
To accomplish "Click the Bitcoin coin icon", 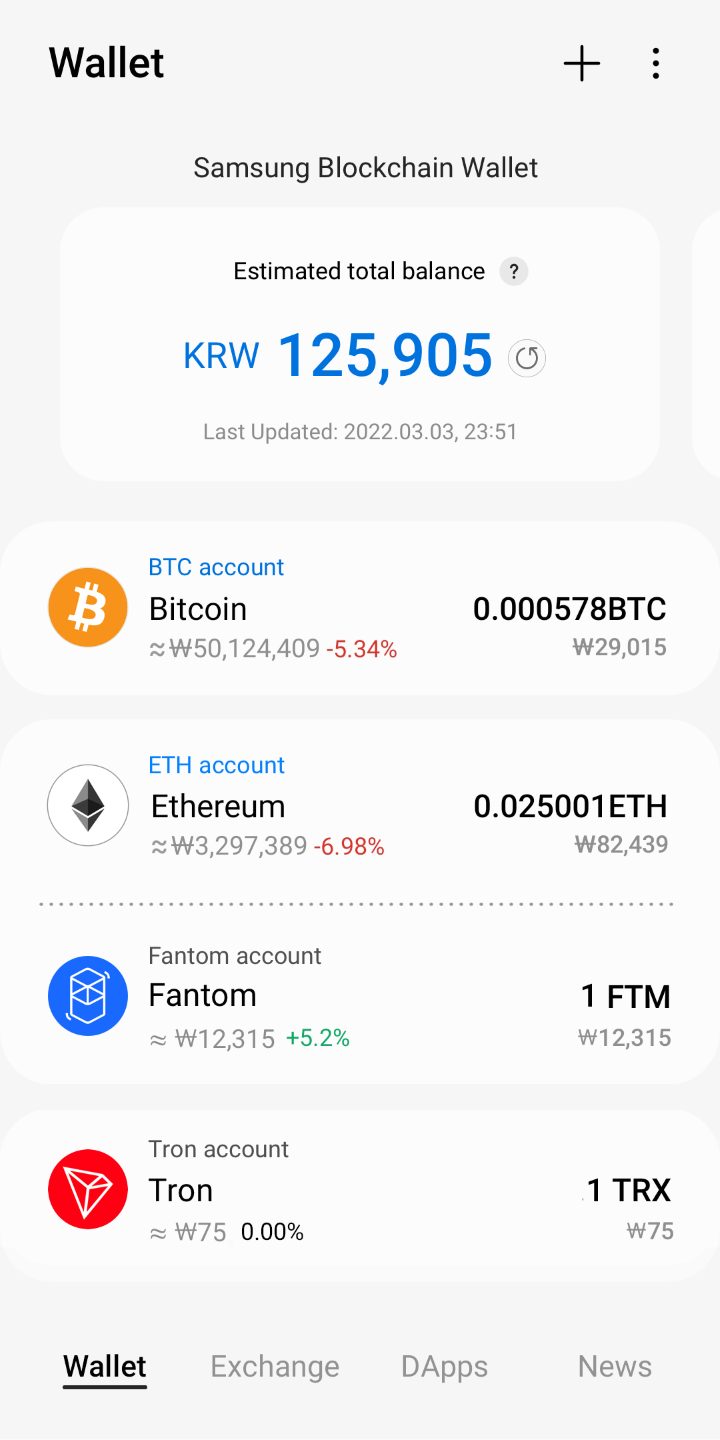I will (x=87, y=607).
